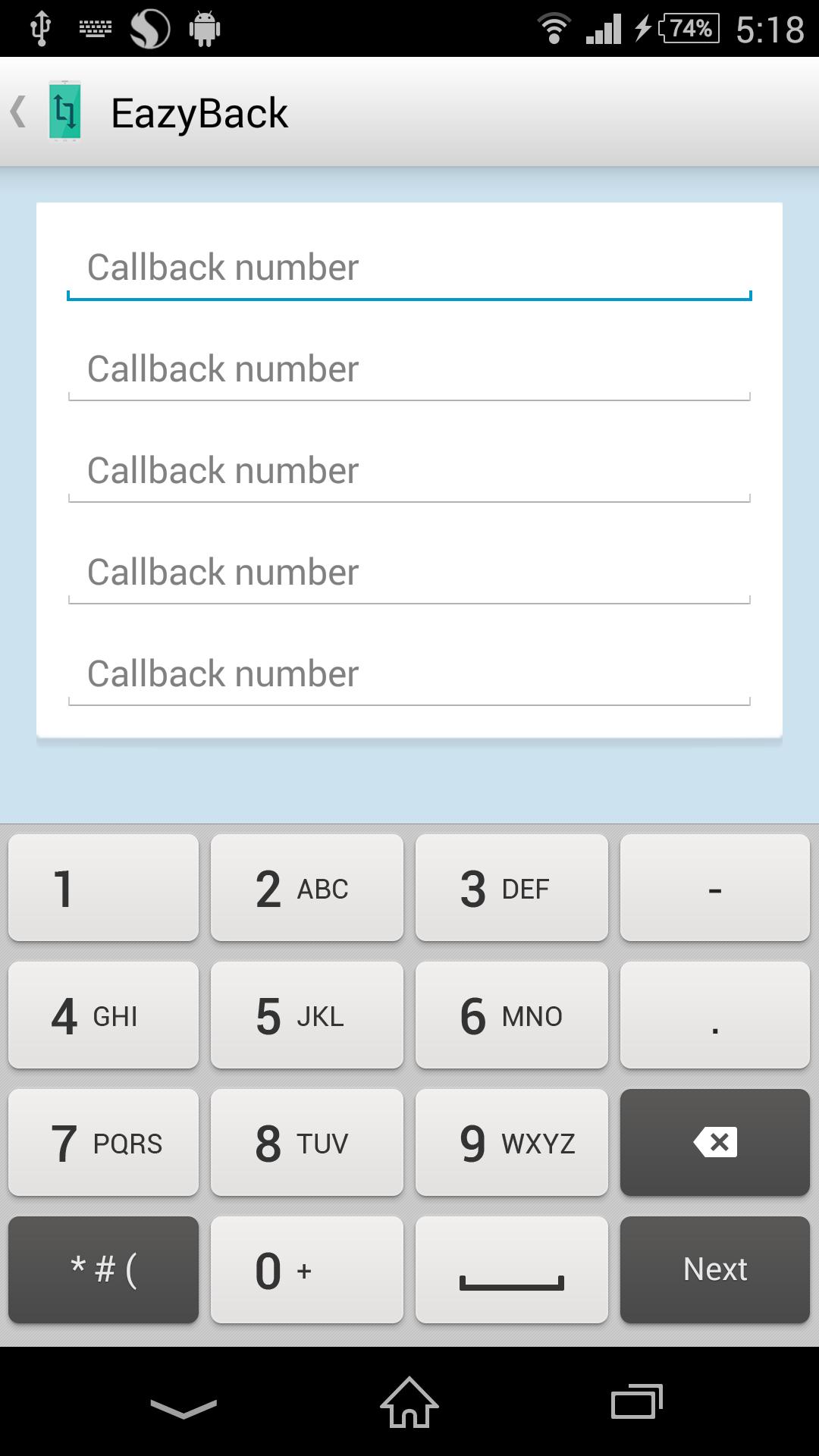Tap the highlighted first Callback number field

click(x=409, y=268)
